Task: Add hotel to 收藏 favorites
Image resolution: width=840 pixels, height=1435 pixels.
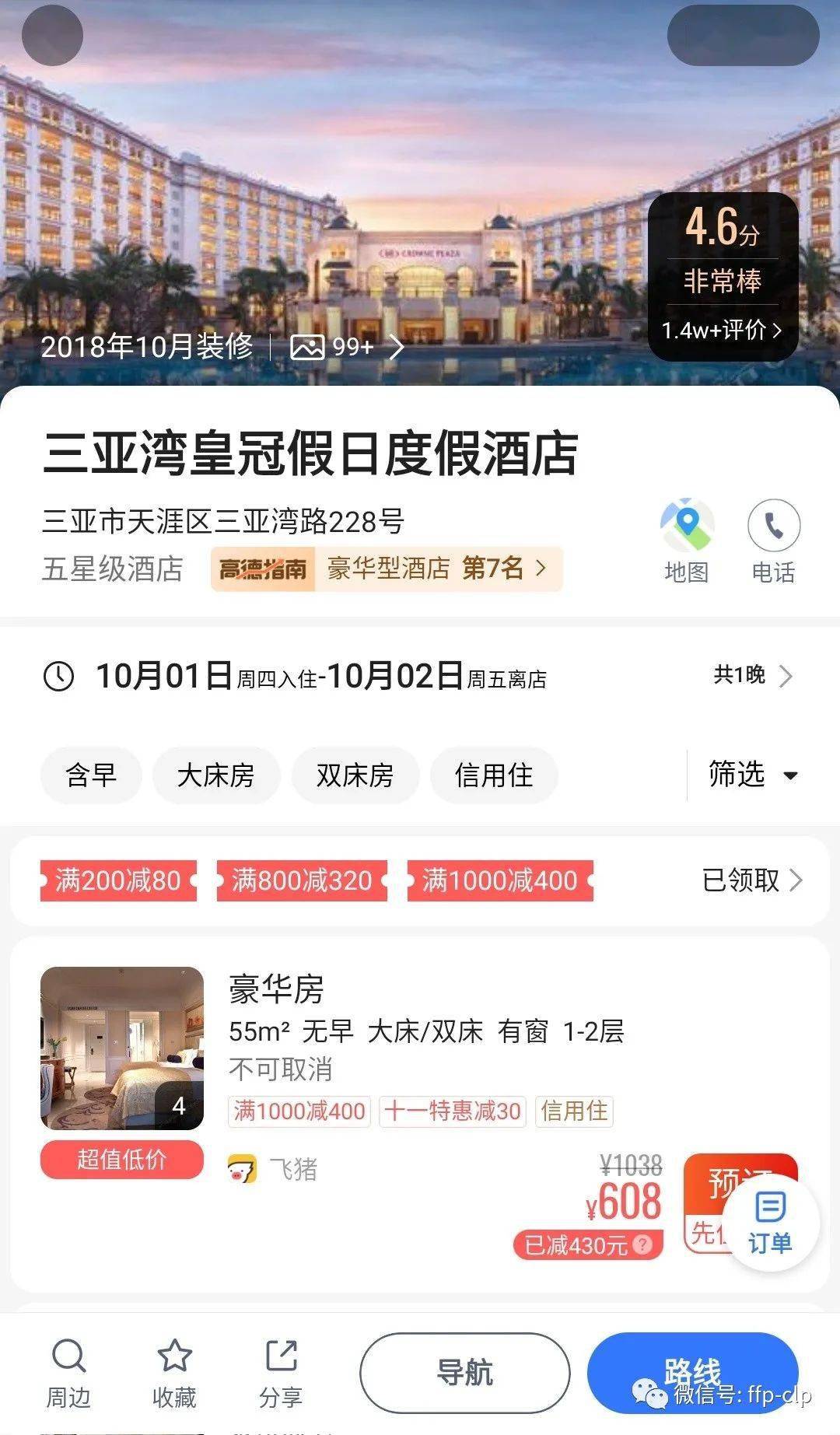Action: (174, 1374)
